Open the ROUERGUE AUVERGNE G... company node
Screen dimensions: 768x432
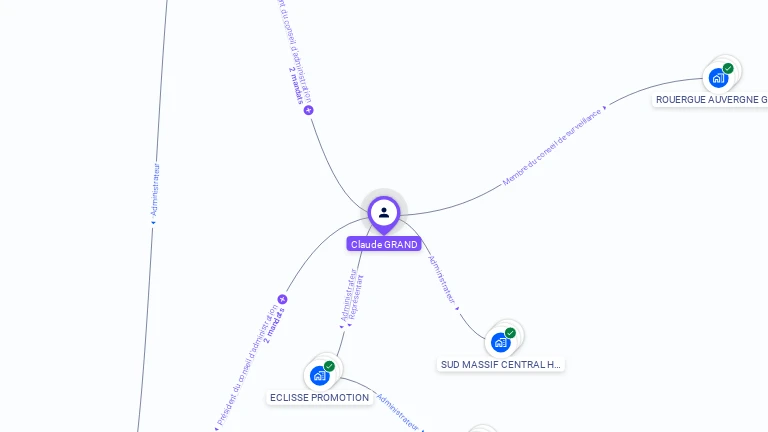coord(718,77)
